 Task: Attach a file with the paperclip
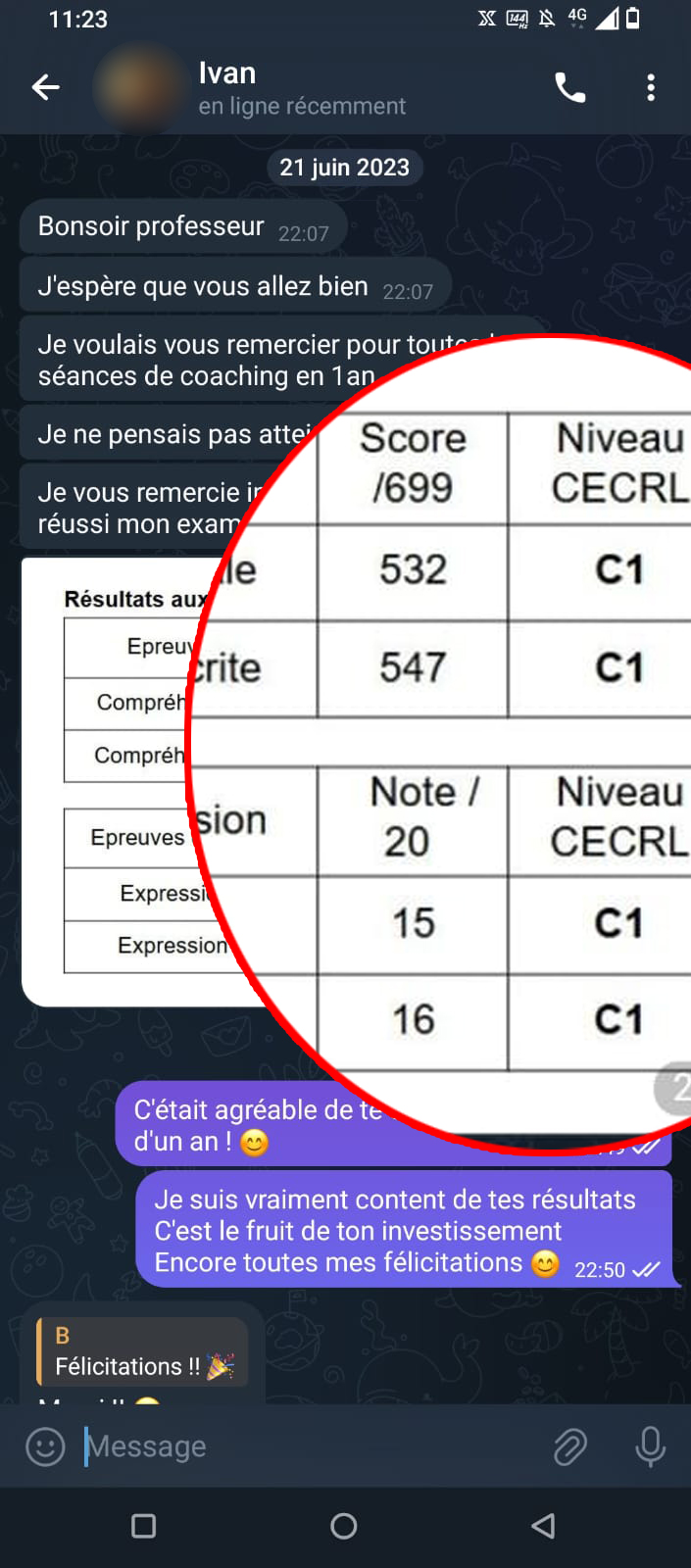pyautogui.click(x=569, y=1446)
